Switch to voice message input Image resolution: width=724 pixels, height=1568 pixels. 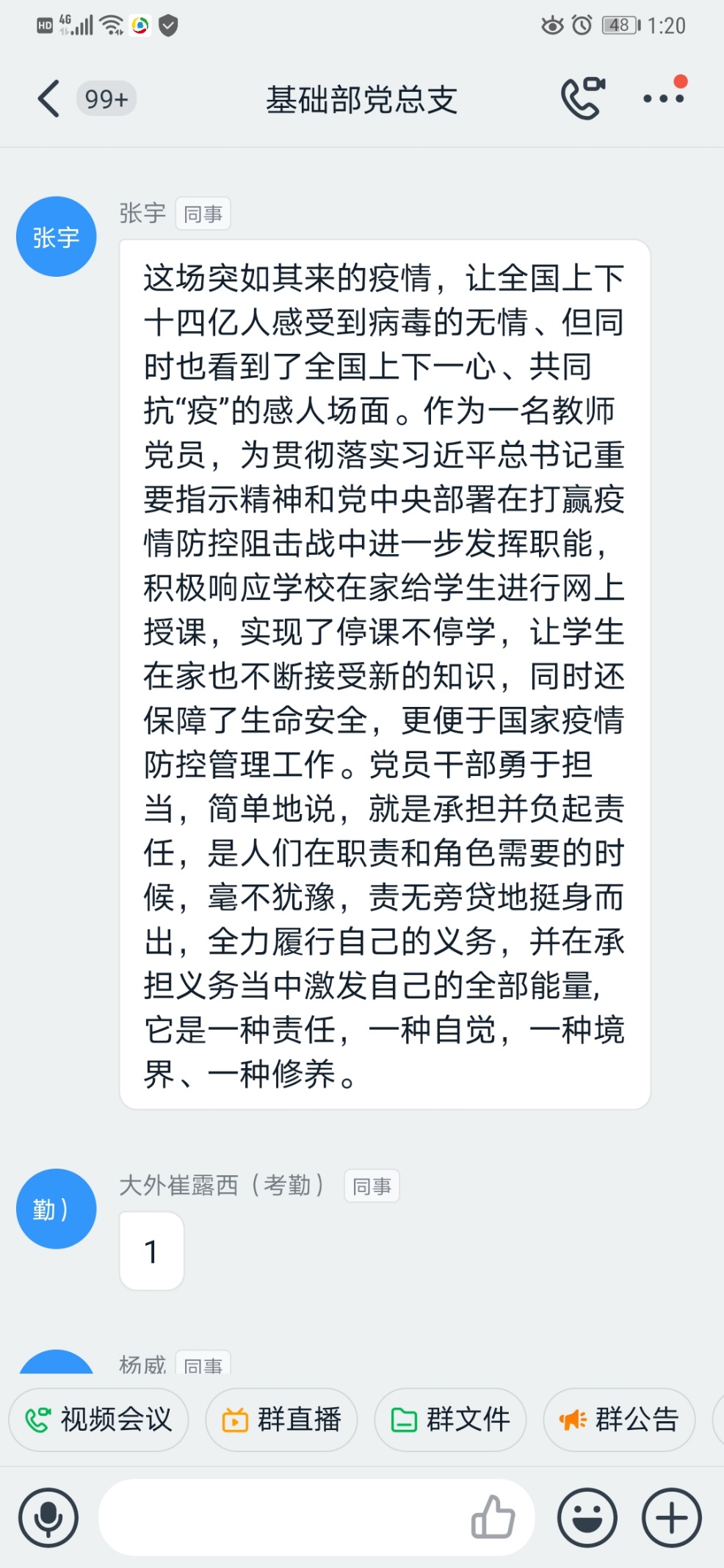point(48,1517)
